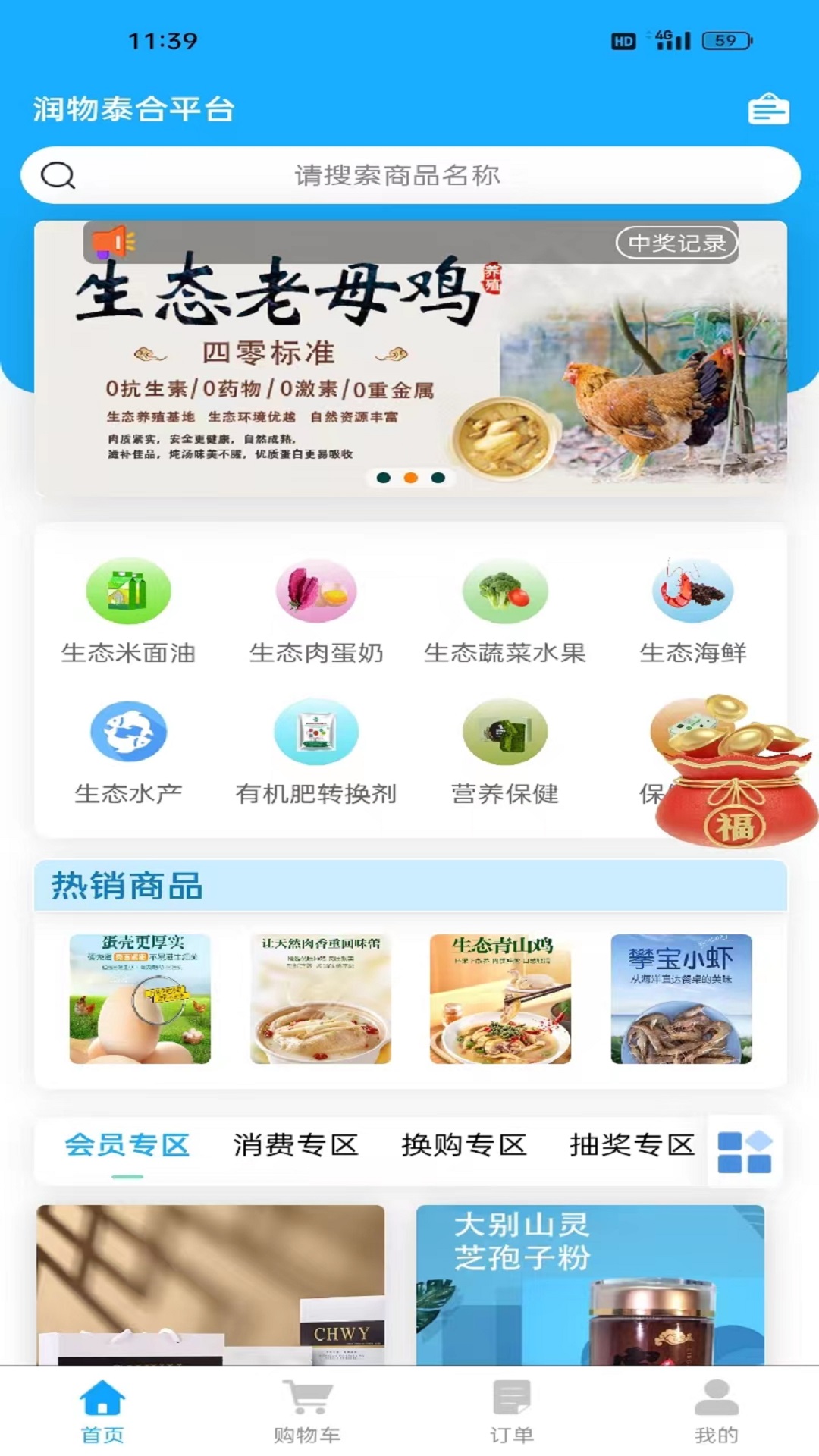The width and height of the screenshot is (819, 1456).
Task: Open 中奖记录 prize records
Action: coord(677,243)
